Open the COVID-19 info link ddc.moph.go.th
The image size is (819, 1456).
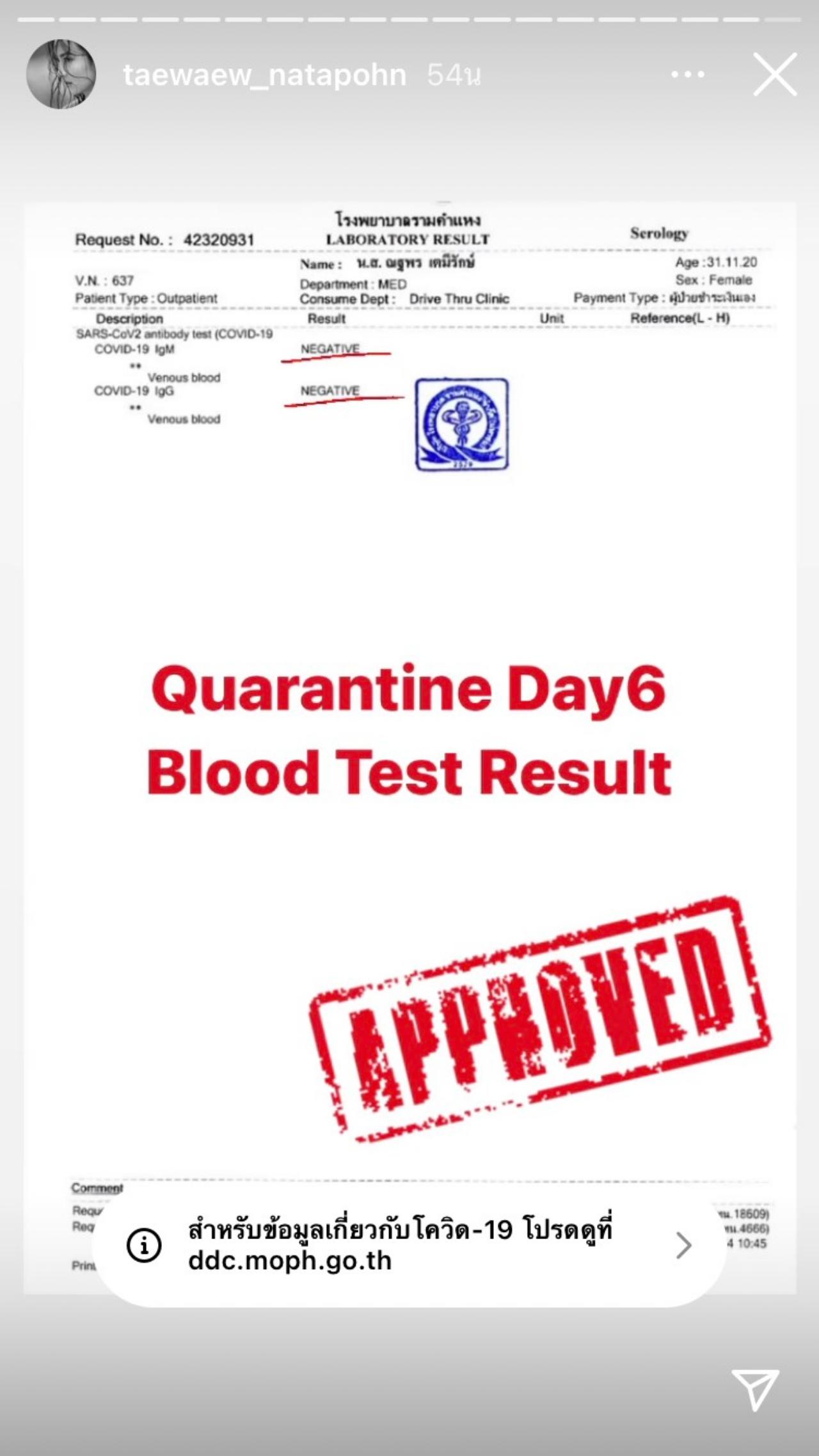(x=409, y=1245)
